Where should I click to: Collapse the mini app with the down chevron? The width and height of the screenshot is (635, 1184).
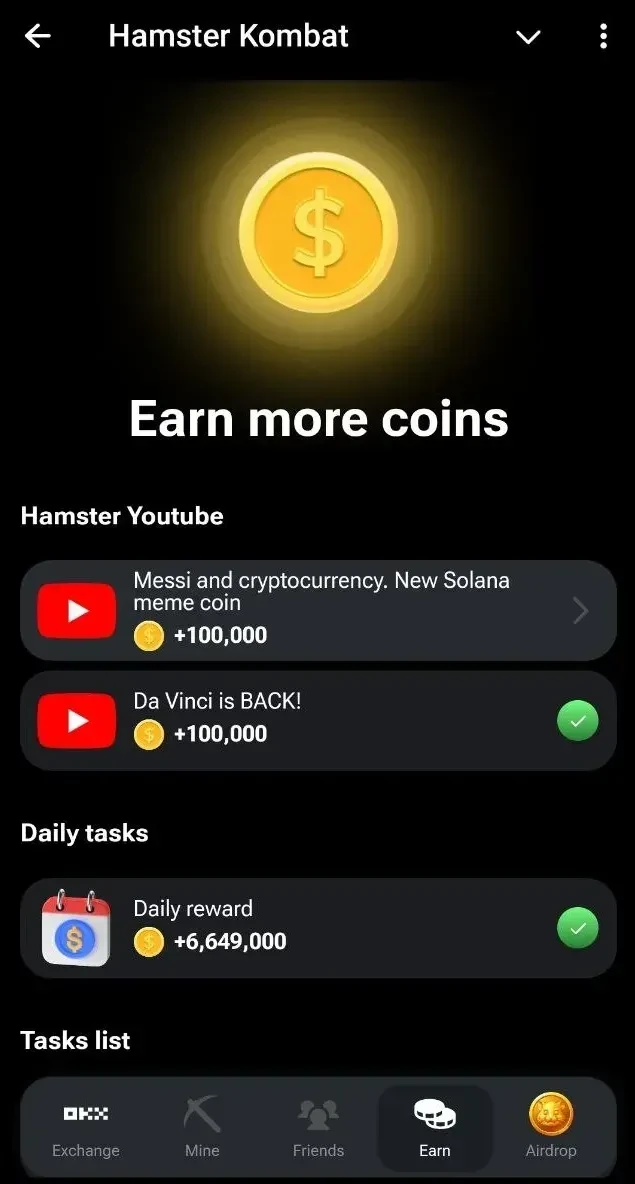[528, 38]
